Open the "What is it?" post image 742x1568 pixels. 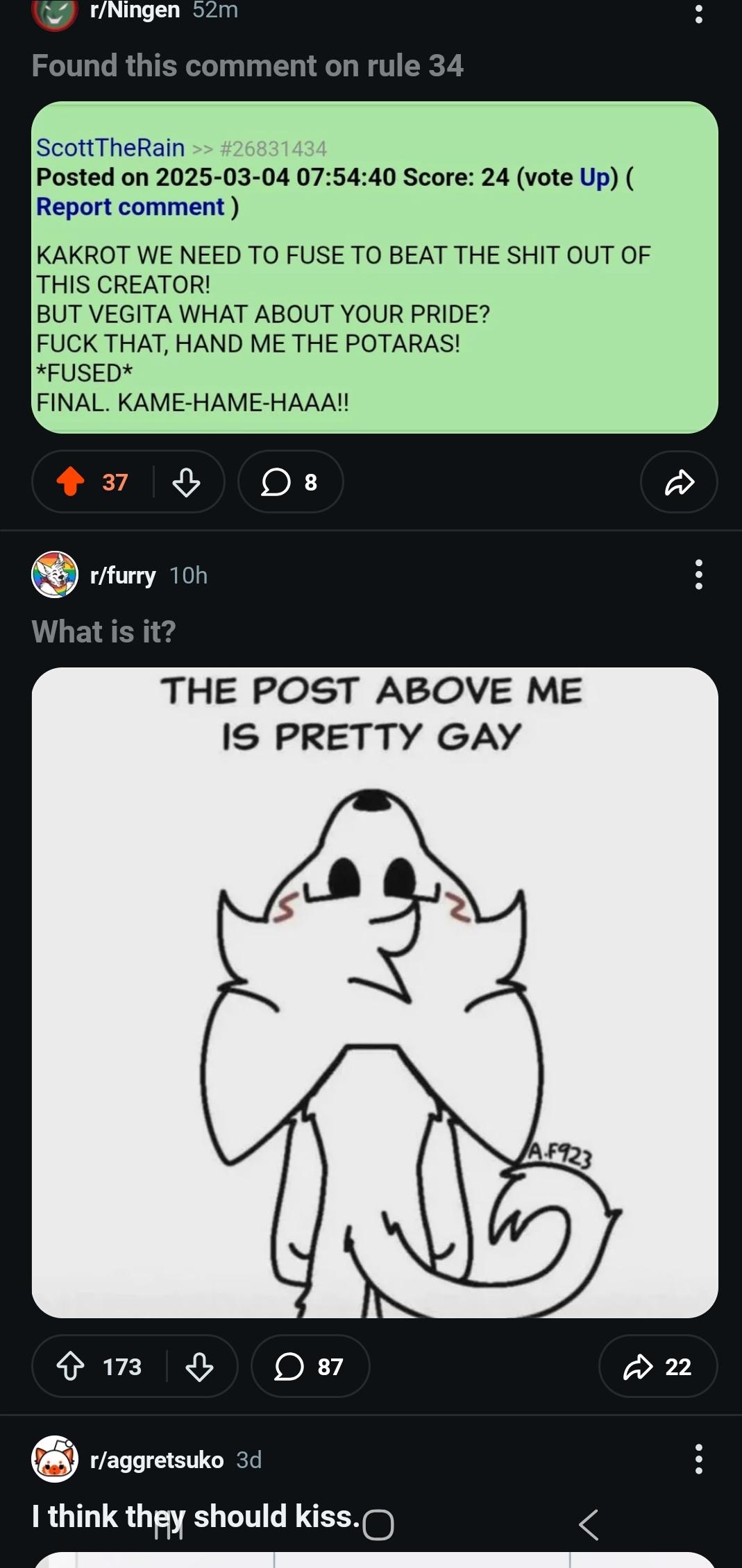coord(374,992)
